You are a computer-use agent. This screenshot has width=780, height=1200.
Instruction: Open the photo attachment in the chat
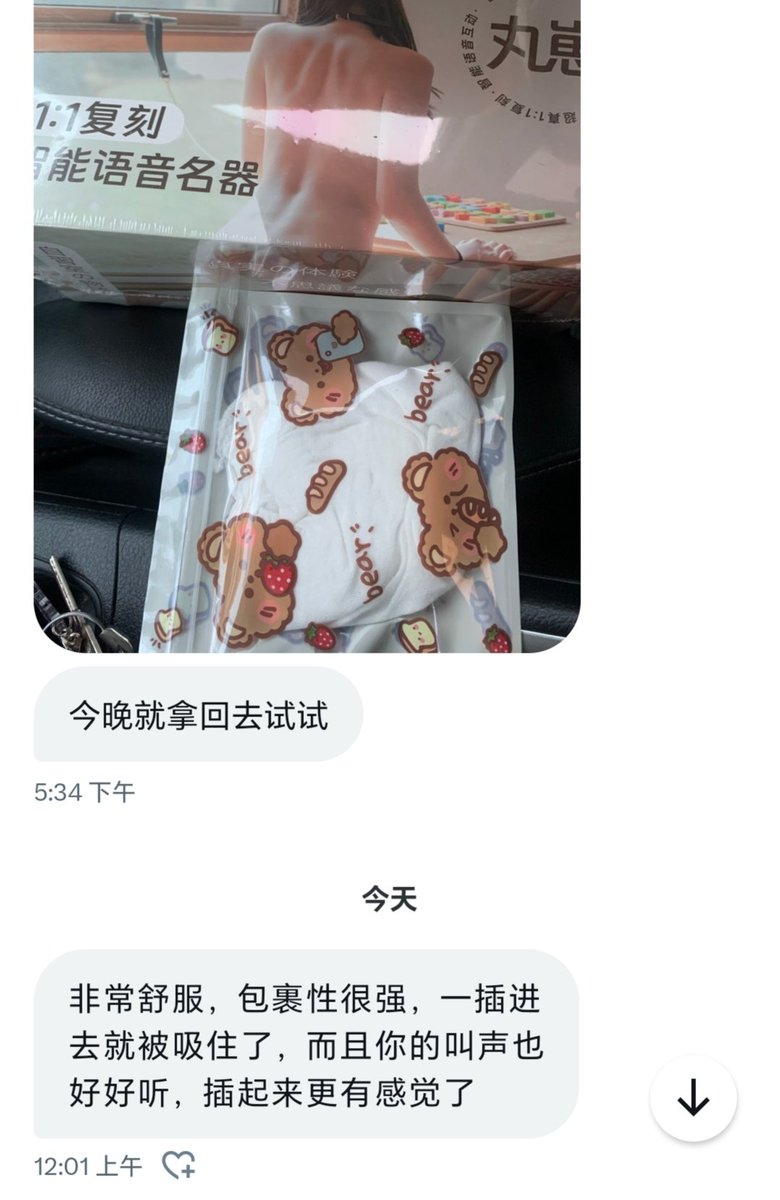(307, 330)
